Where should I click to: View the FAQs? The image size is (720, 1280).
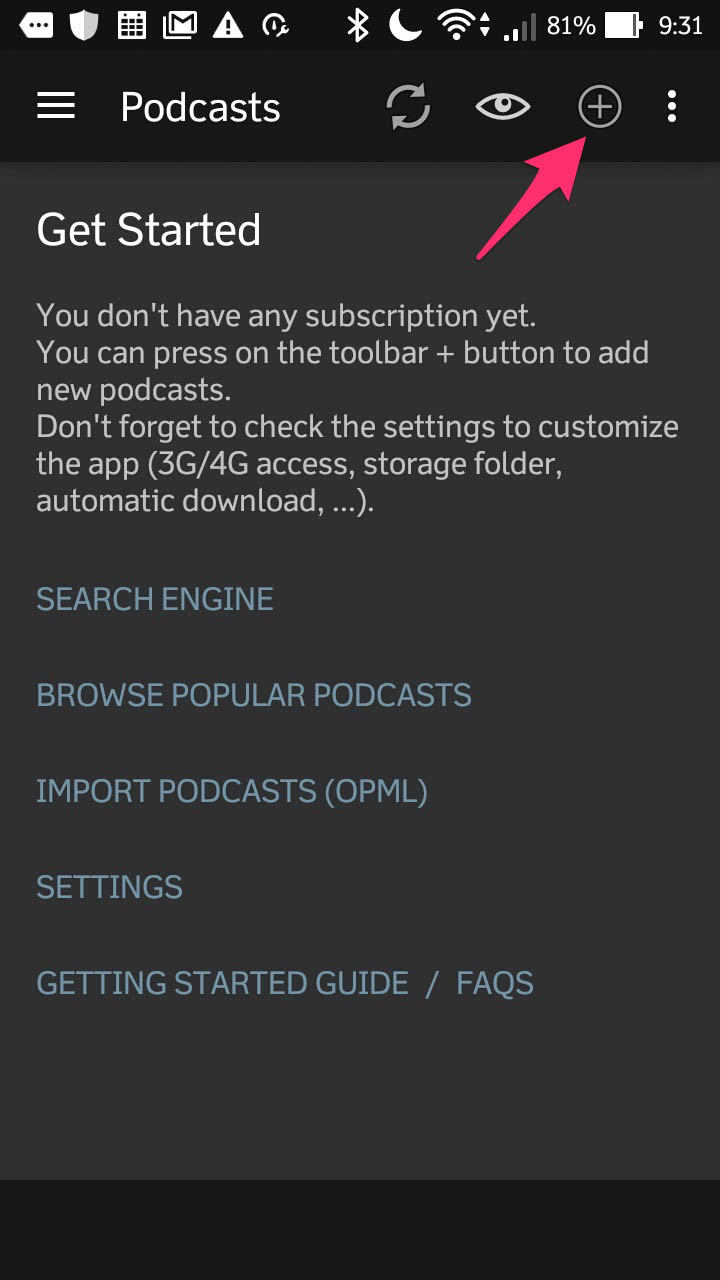(495, 983)
